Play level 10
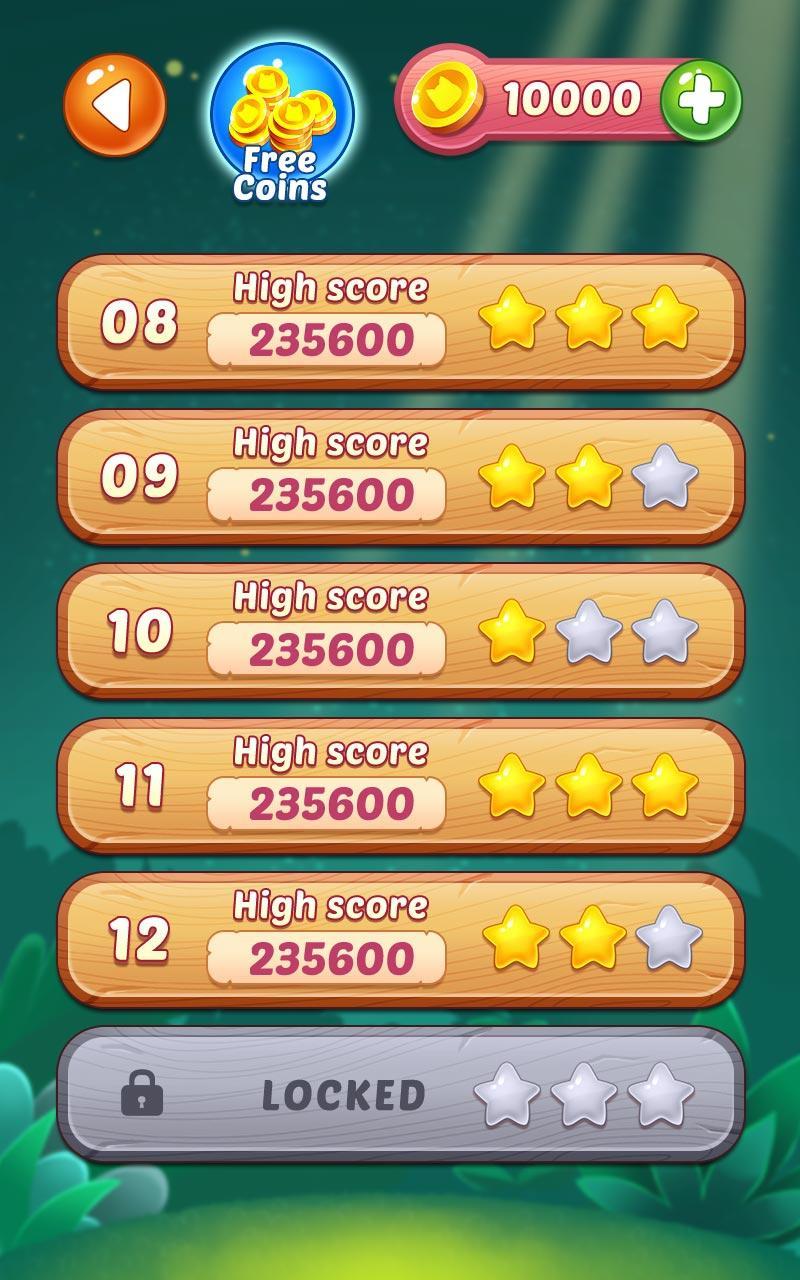The width and height of the screenshot is (800, 1280). (400, 631)
